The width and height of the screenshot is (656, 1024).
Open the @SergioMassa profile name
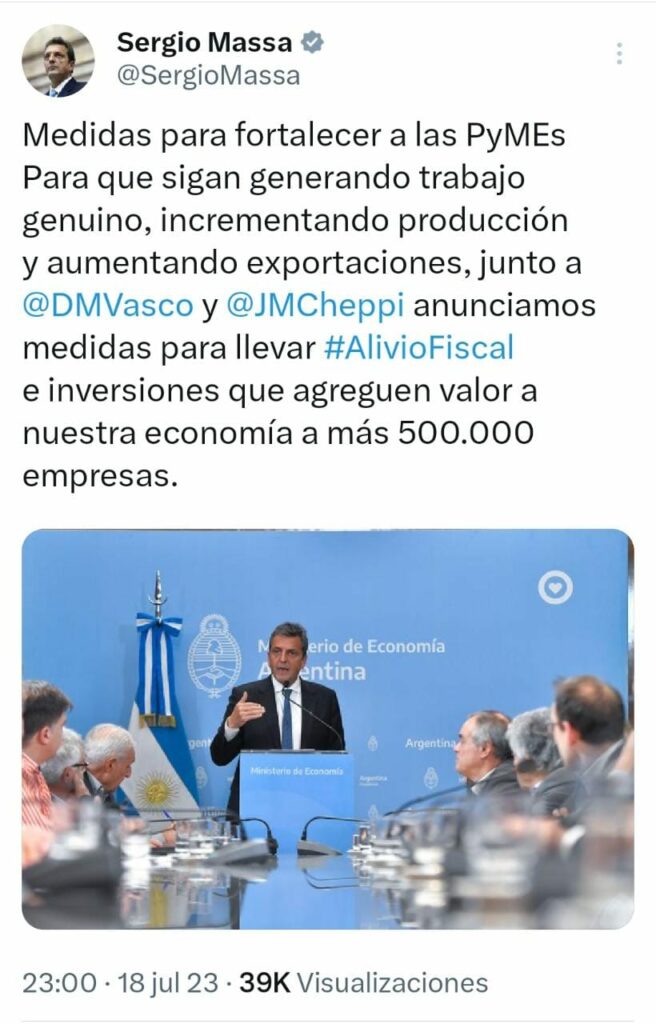click(x=208, y=76)
